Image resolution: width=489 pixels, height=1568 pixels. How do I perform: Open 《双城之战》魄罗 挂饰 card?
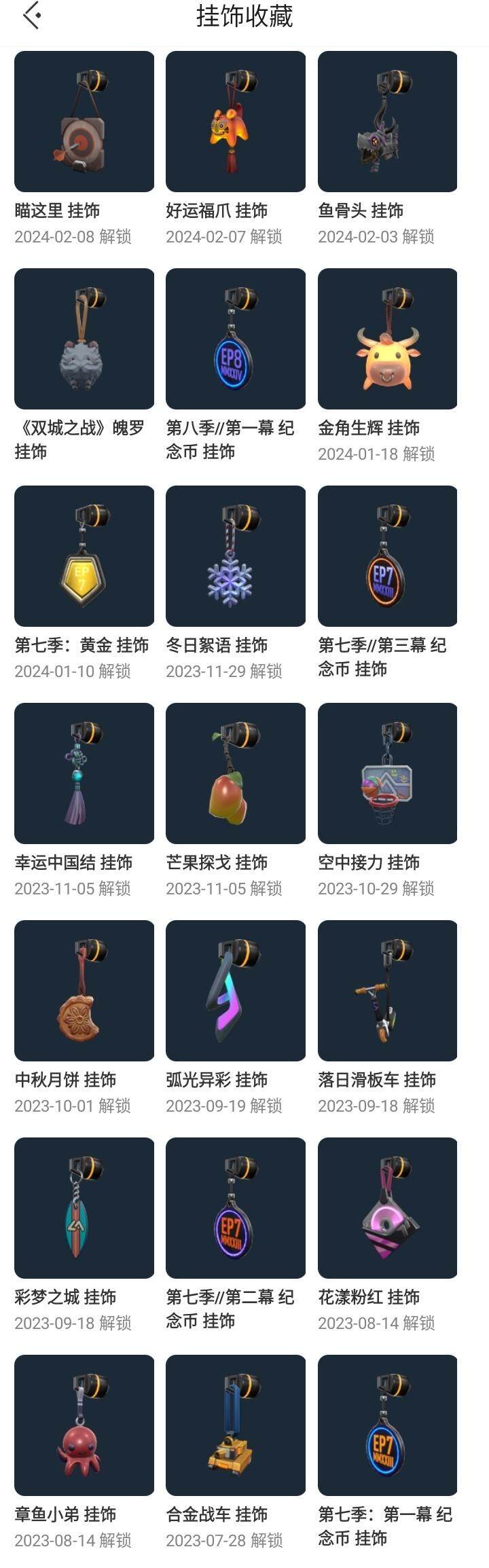pyautogui.click(x=84, y=339)
